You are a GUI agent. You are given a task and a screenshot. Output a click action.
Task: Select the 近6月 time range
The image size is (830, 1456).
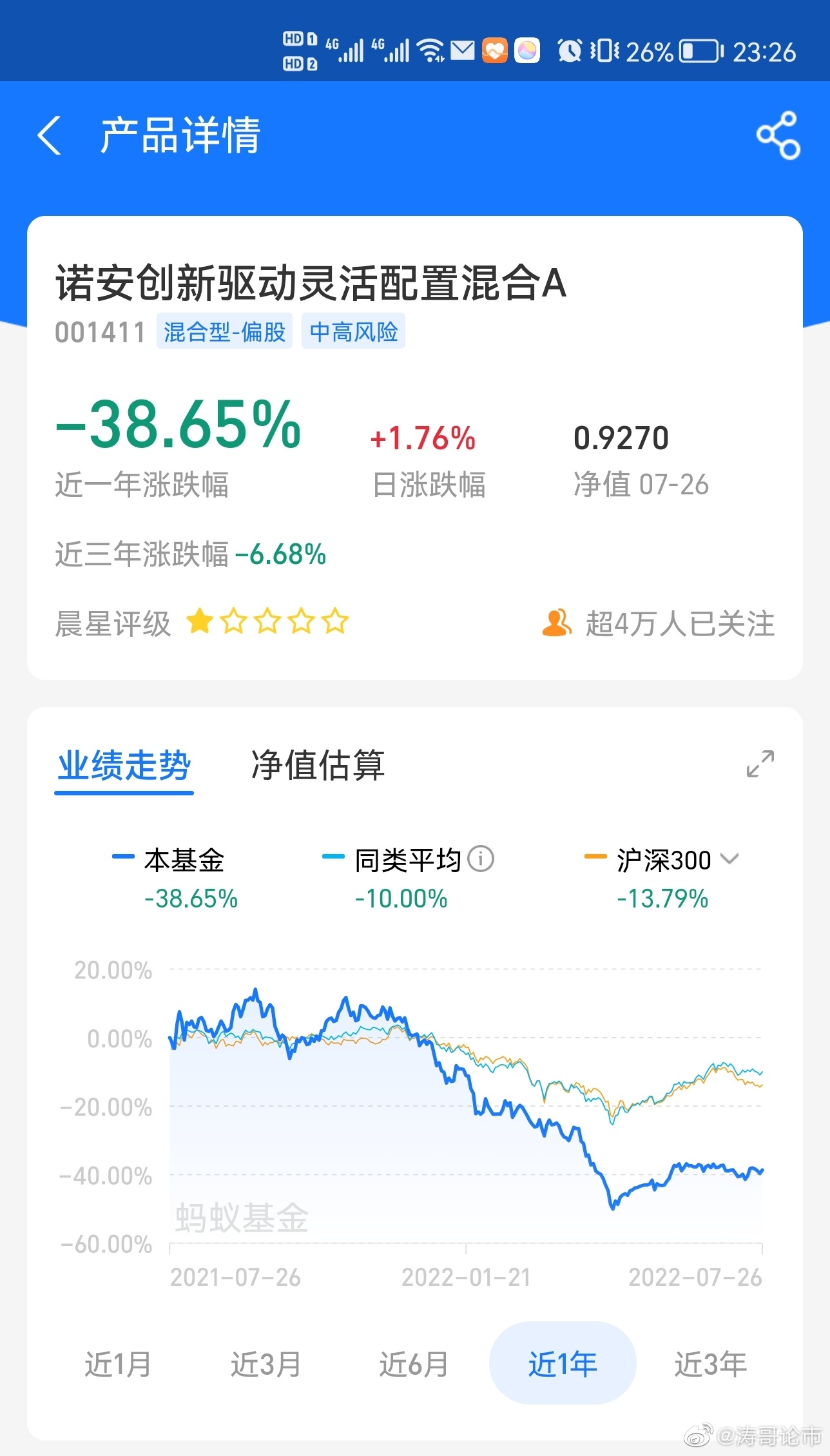click(x=414, y=1364)
